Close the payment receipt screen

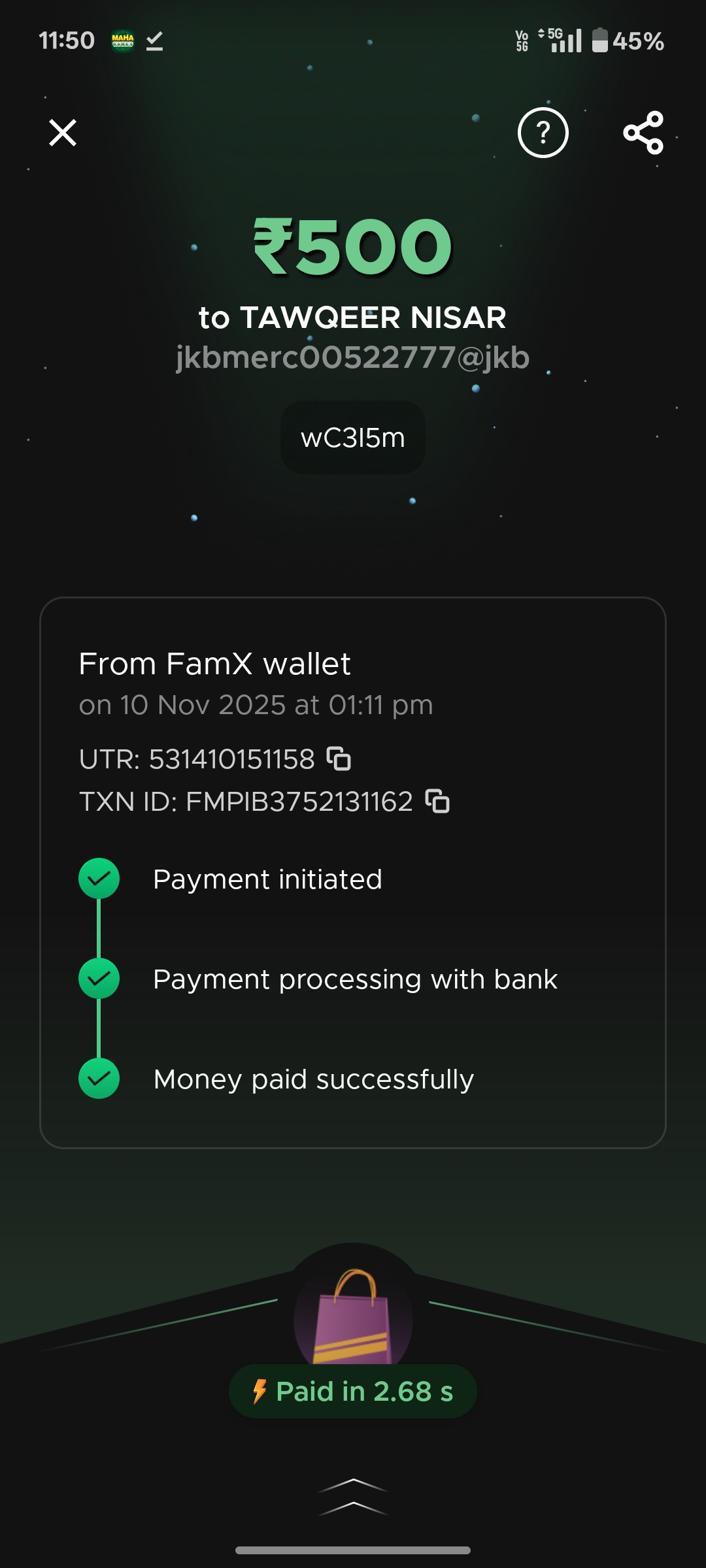(x=63, y=133)
